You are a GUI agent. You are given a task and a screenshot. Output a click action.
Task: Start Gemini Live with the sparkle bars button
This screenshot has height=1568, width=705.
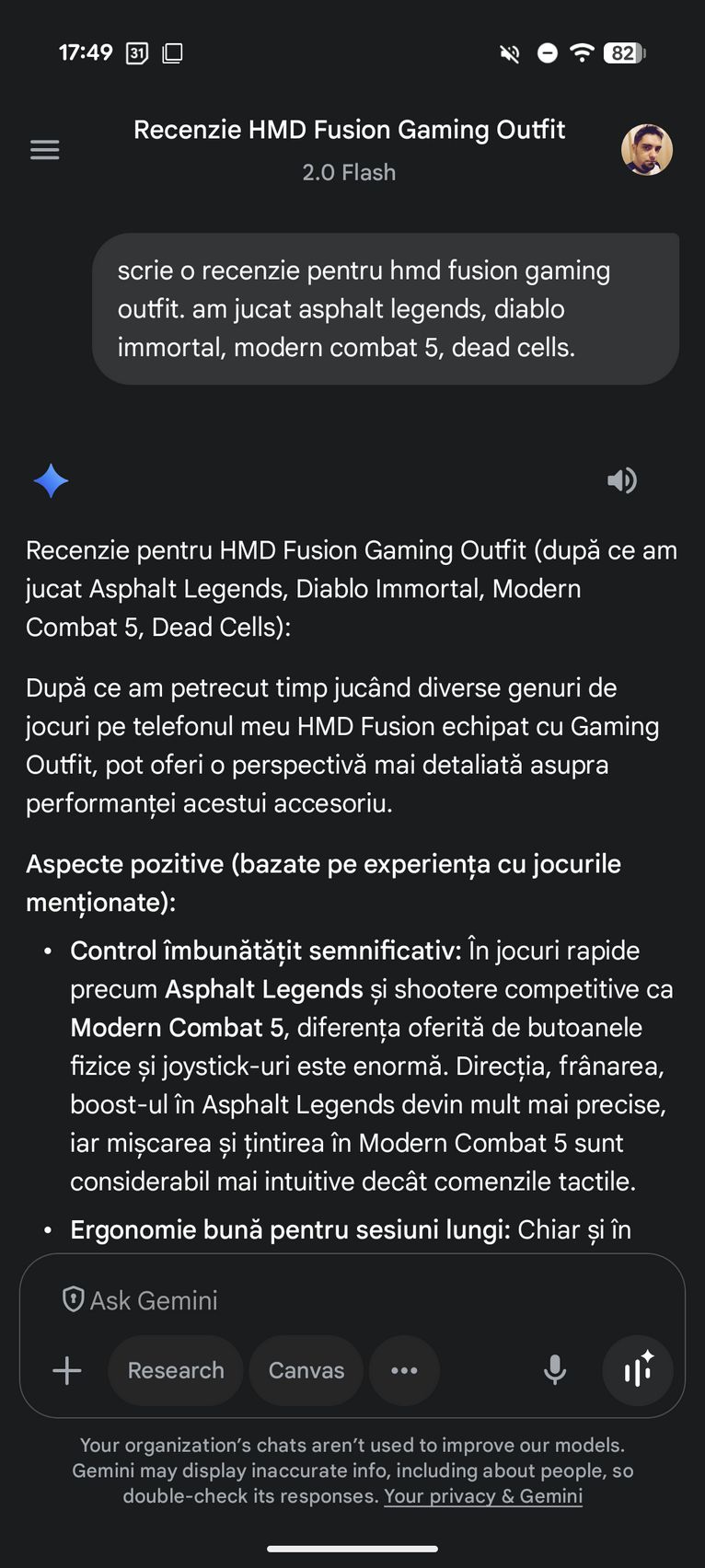(x=638, y=1370)
